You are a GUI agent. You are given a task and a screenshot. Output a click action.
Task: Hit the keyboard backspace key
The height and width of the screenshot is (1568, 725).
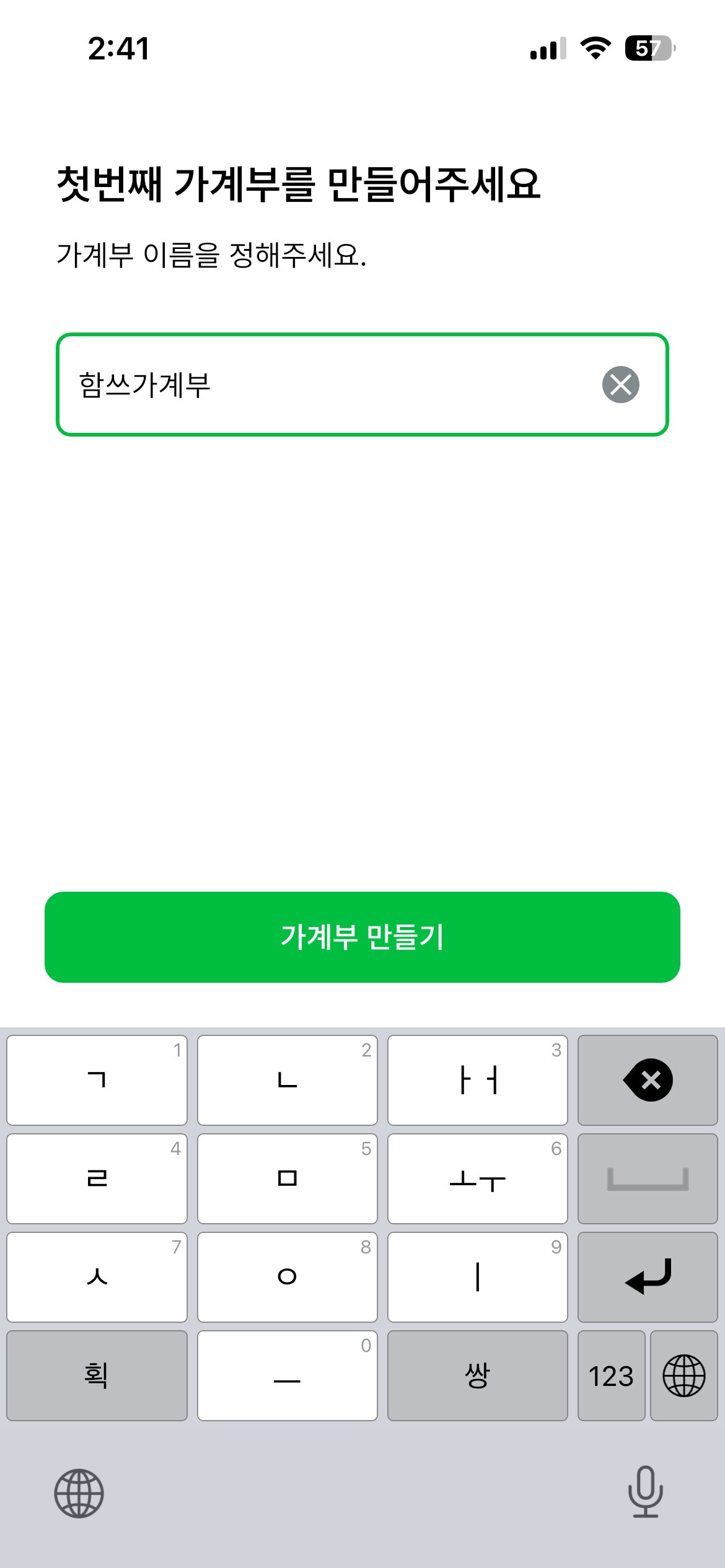[x=648, y=1080]
